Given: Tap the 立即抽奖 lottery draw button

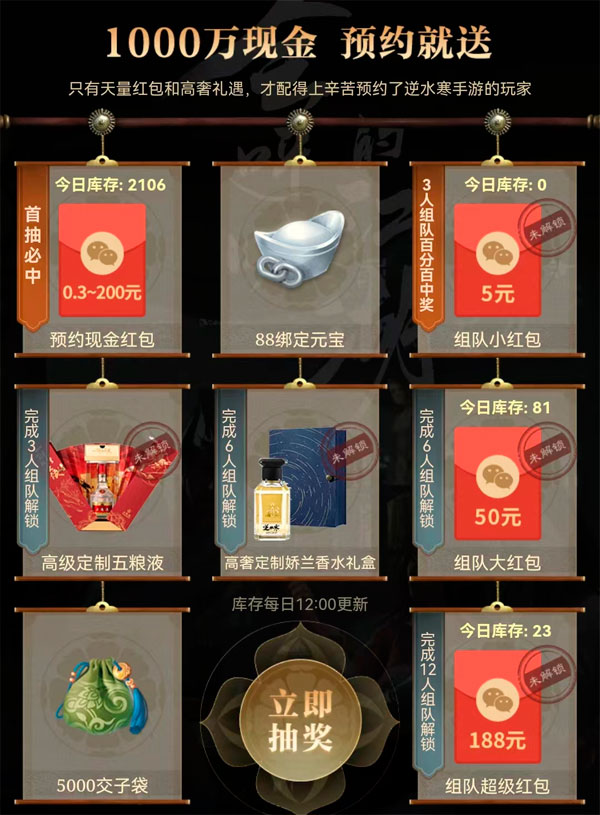Looking at the screenshot, I should pyautogui.click(x=299, y=720).
